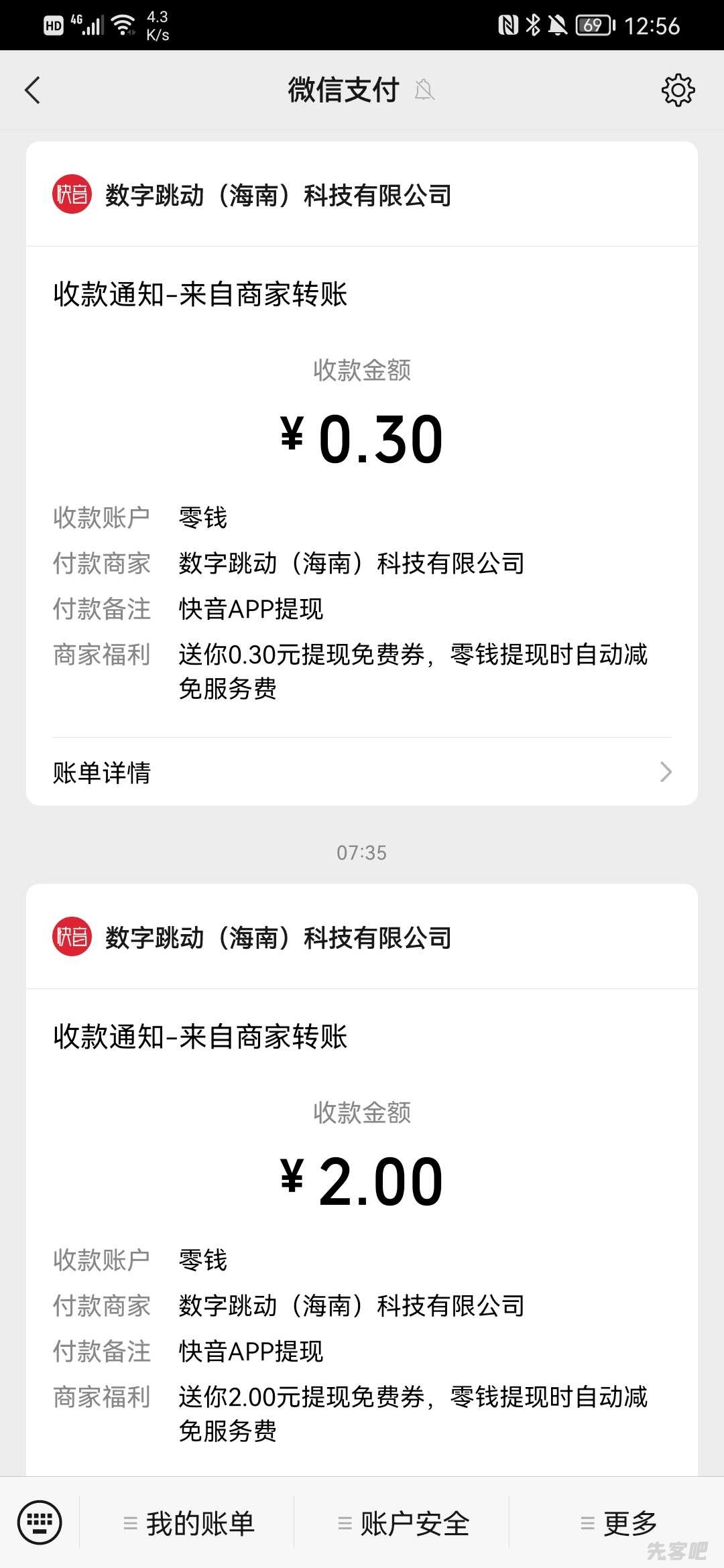Image resolution: width=724 pixels, height=1568 pixels.
Task: Open the 我的账单 menu
Action: [189, 1524]
